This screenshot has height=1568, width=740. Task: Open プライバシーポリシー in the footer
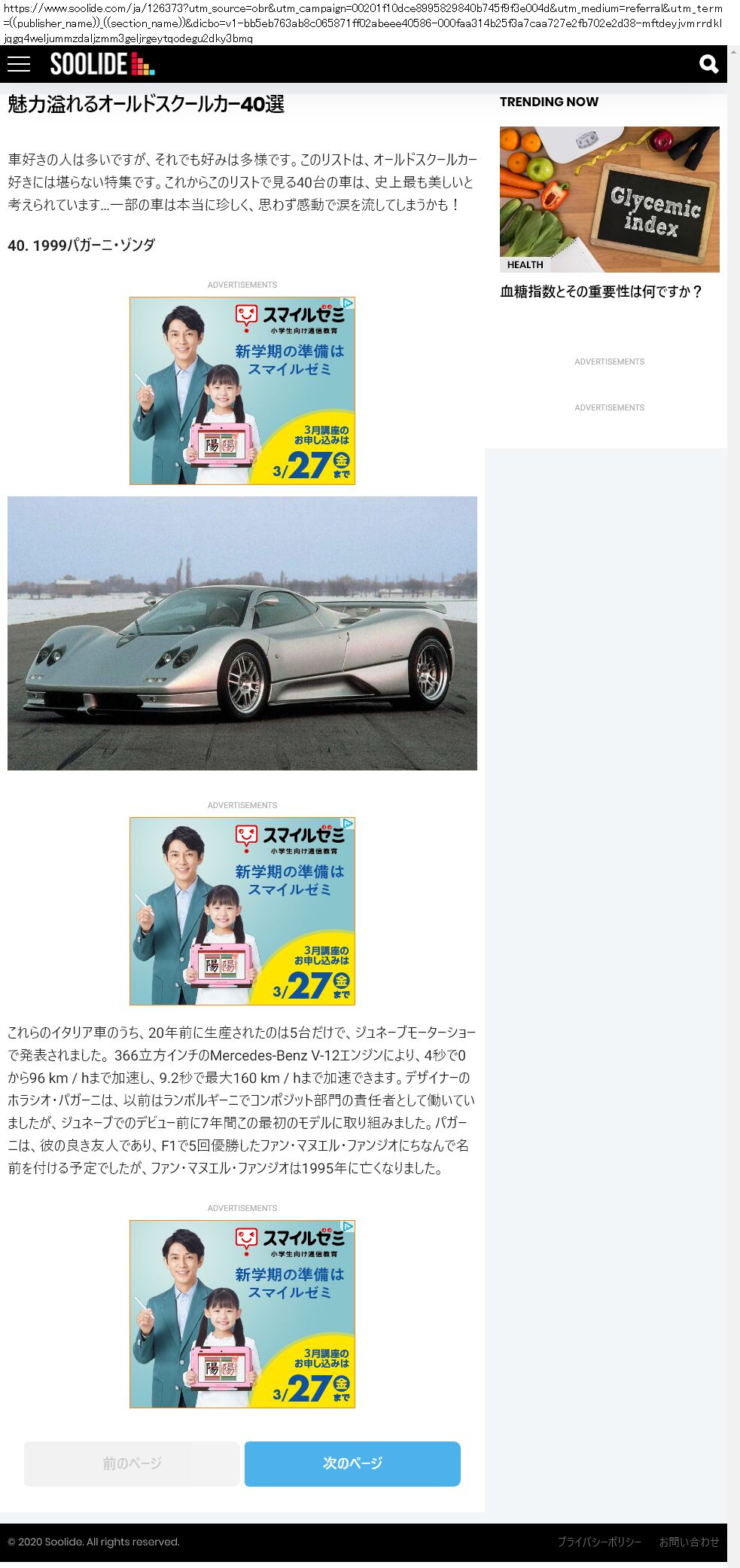[598, 1542]
